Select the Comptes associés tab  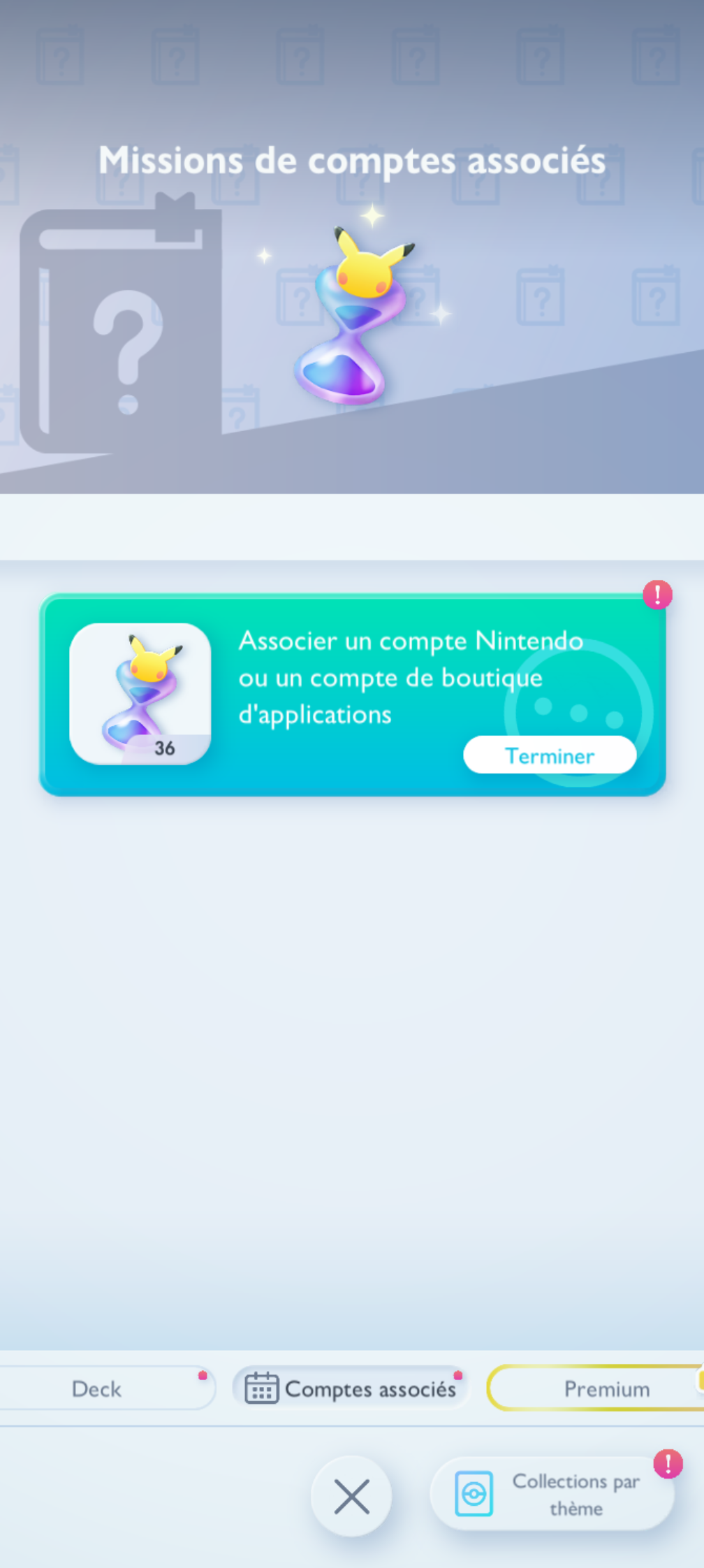pos(351,1389)
